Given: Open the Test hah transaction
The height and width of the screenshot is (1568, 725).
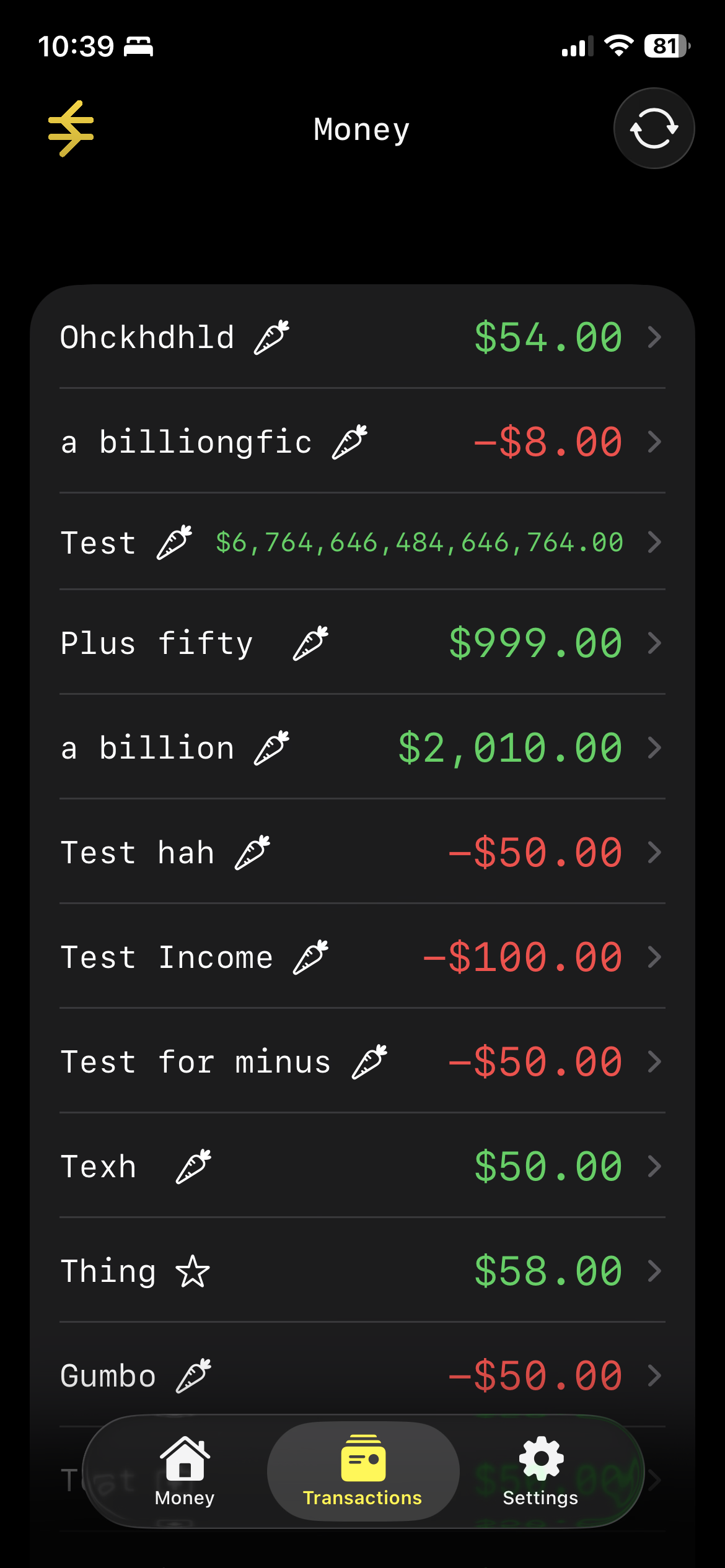Looking at the screenshot, I should 362,852.
